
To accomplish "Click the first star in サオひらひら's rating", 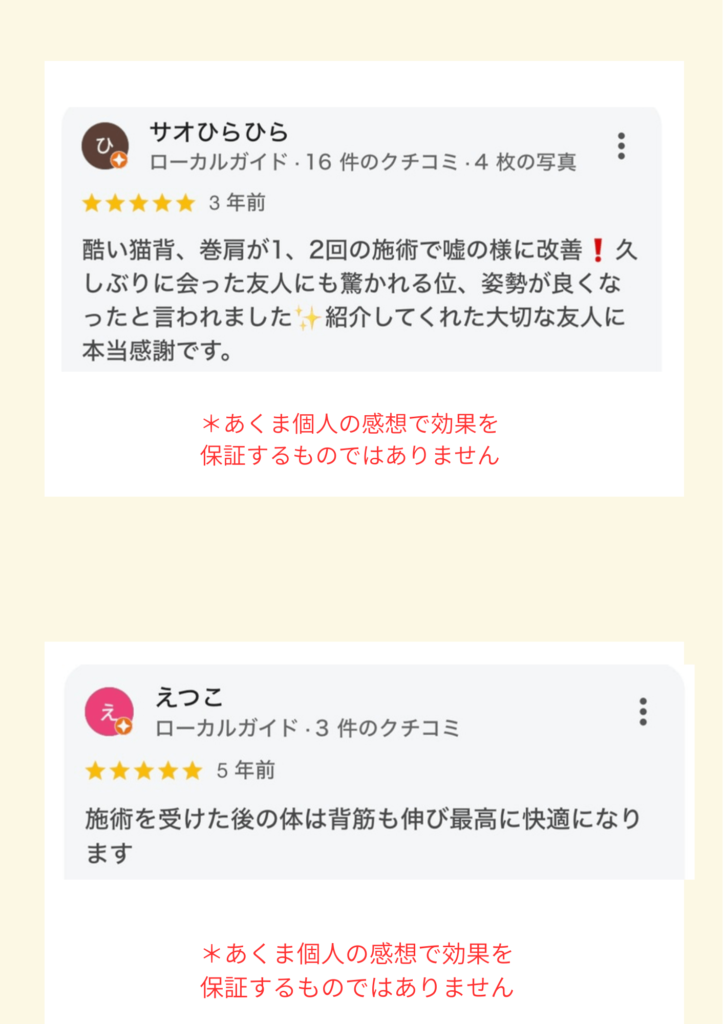I will pos(90,203).
